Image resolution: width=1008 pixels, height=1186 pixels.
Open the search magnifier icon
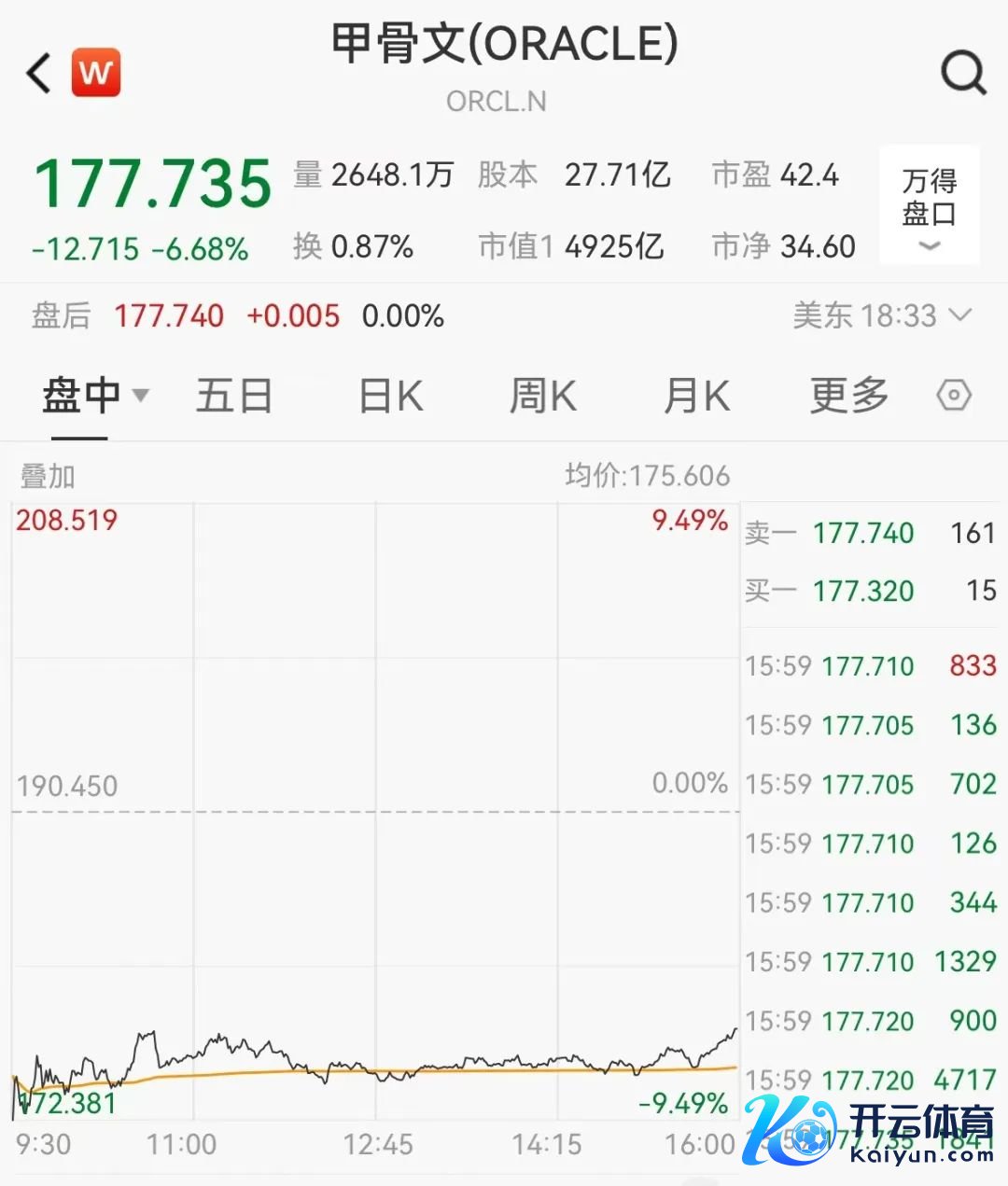[x=963, y=72]
